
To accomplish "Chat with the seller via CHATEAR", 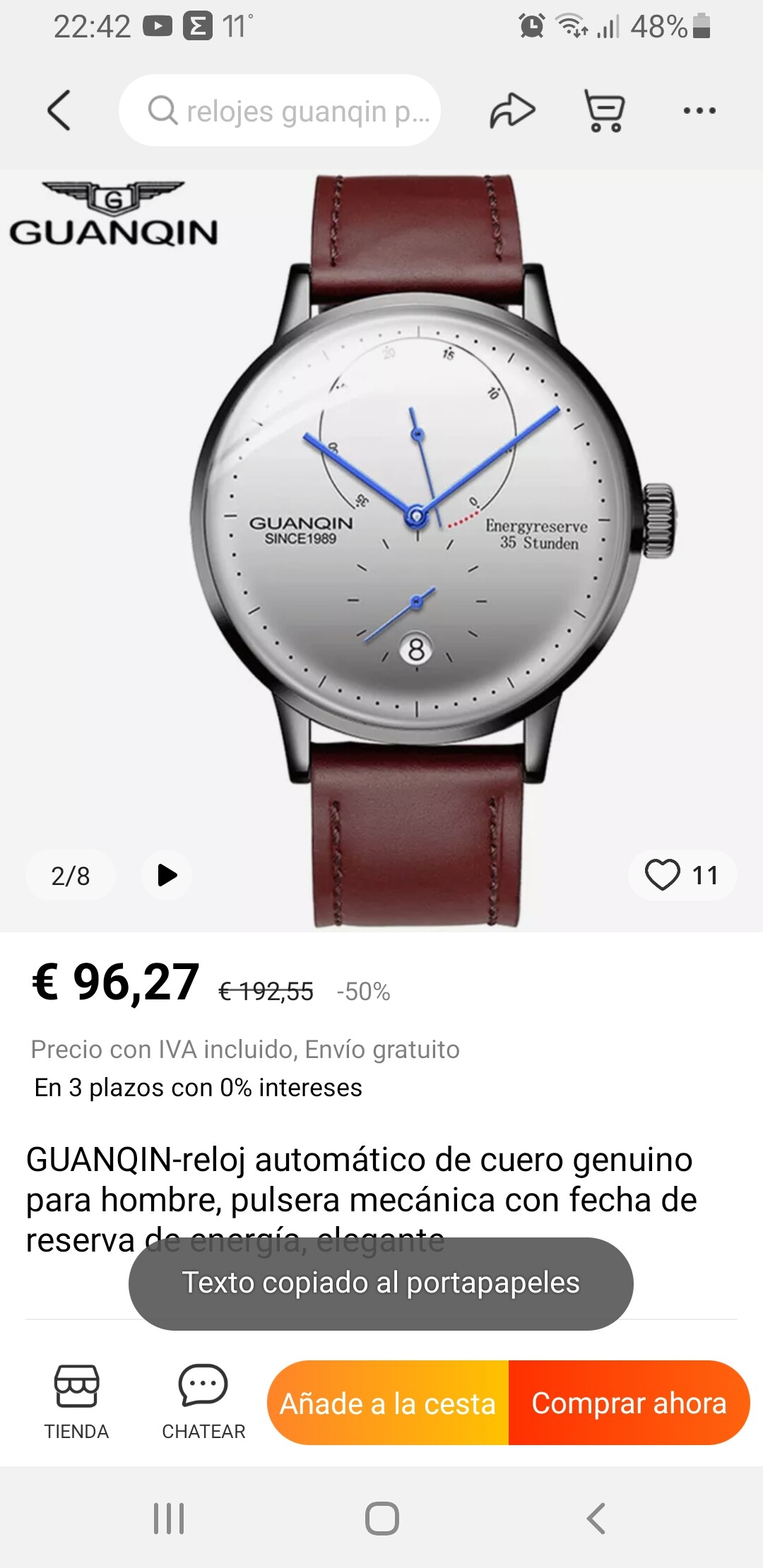I will click(203, 1402).
